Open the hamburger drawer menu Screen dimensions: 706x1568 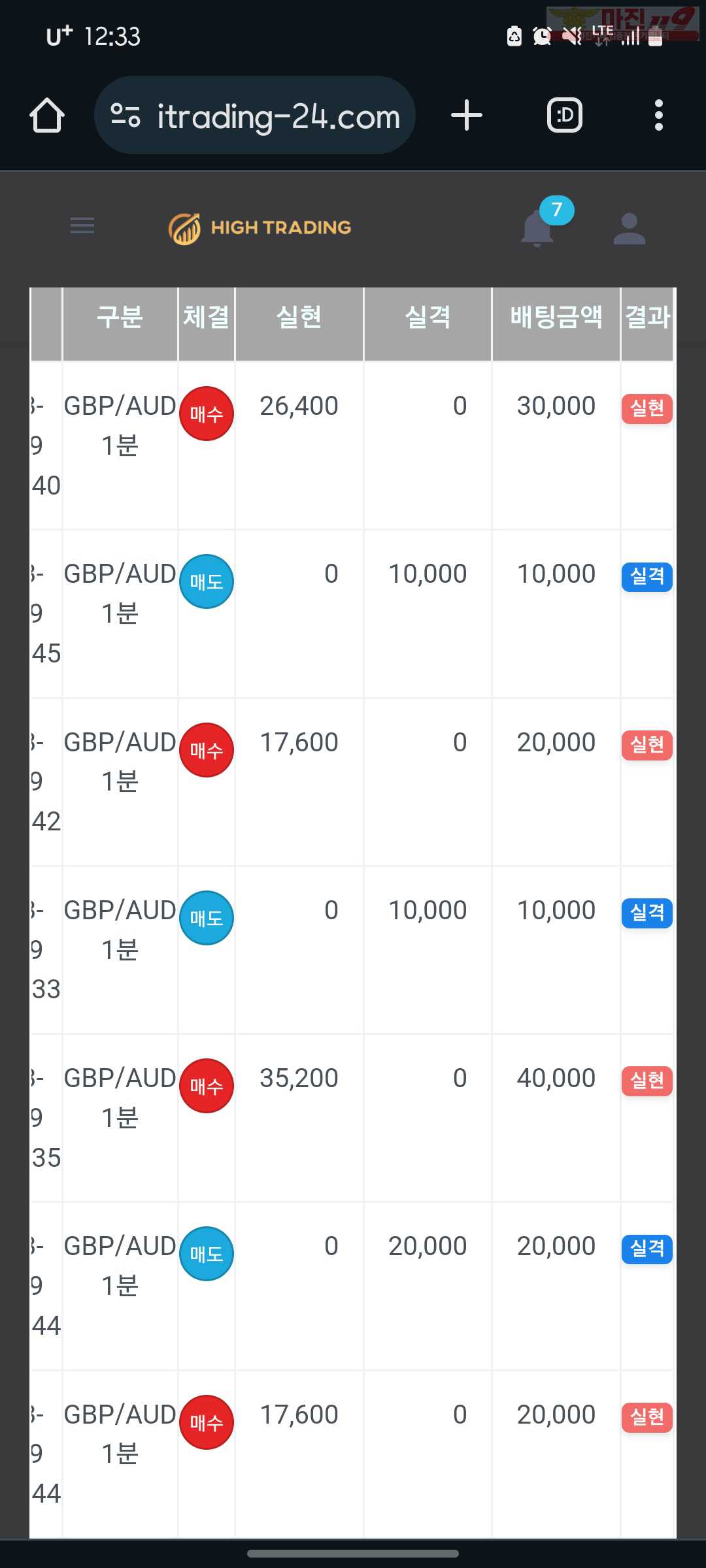[x=82, y=226]
